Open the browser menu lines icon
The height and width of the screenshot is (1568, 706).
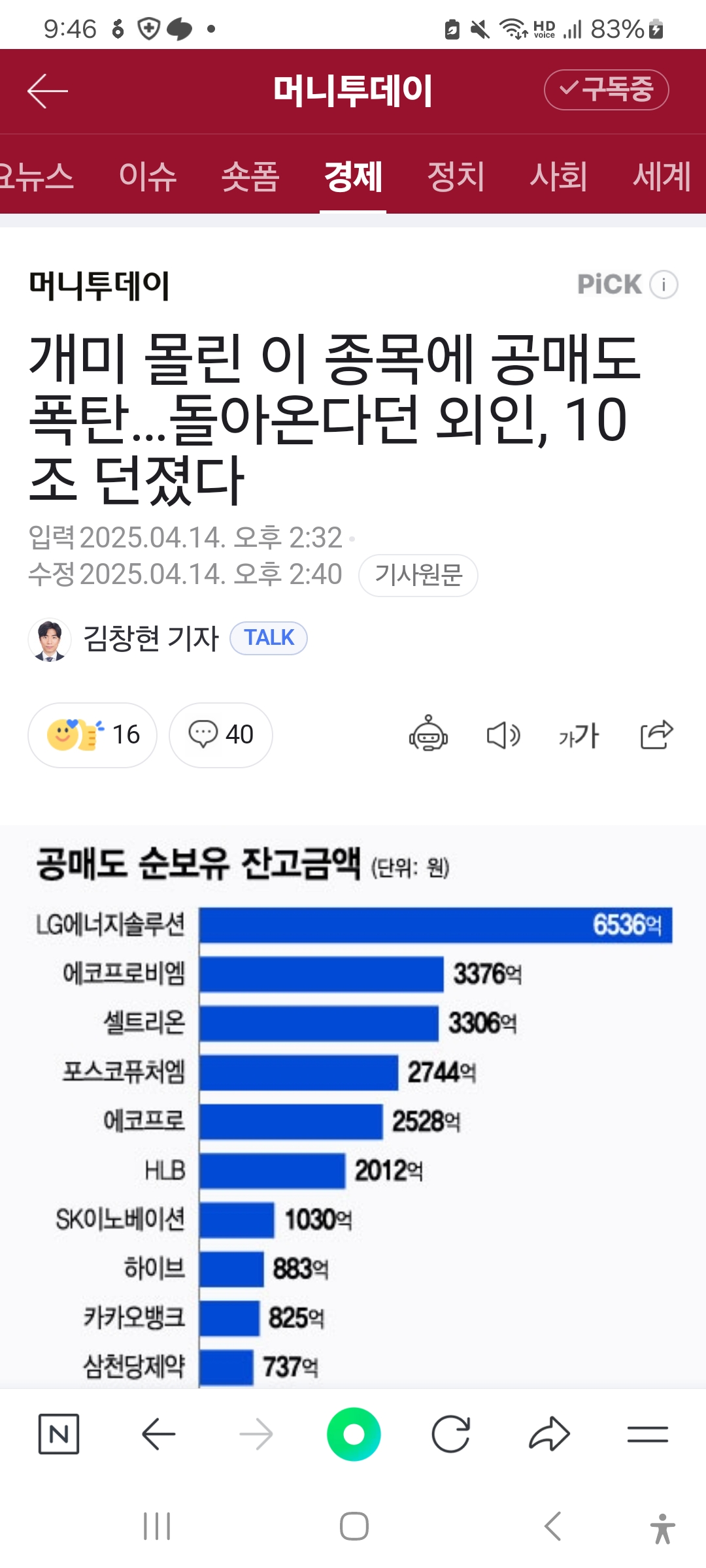(647, 1434)
